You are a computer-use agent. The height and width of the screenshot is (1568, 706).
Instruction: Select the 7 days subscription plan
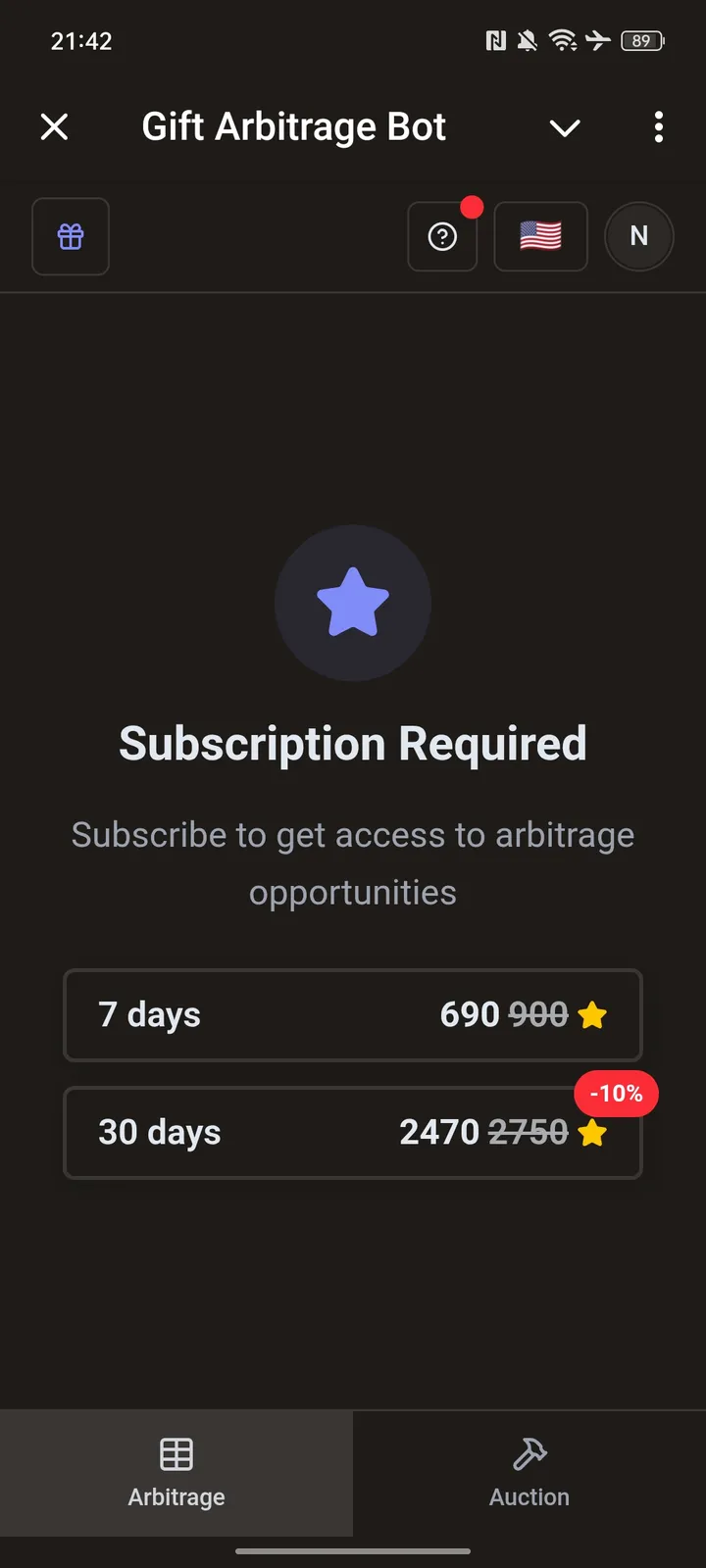click(x=353, y=1016)
